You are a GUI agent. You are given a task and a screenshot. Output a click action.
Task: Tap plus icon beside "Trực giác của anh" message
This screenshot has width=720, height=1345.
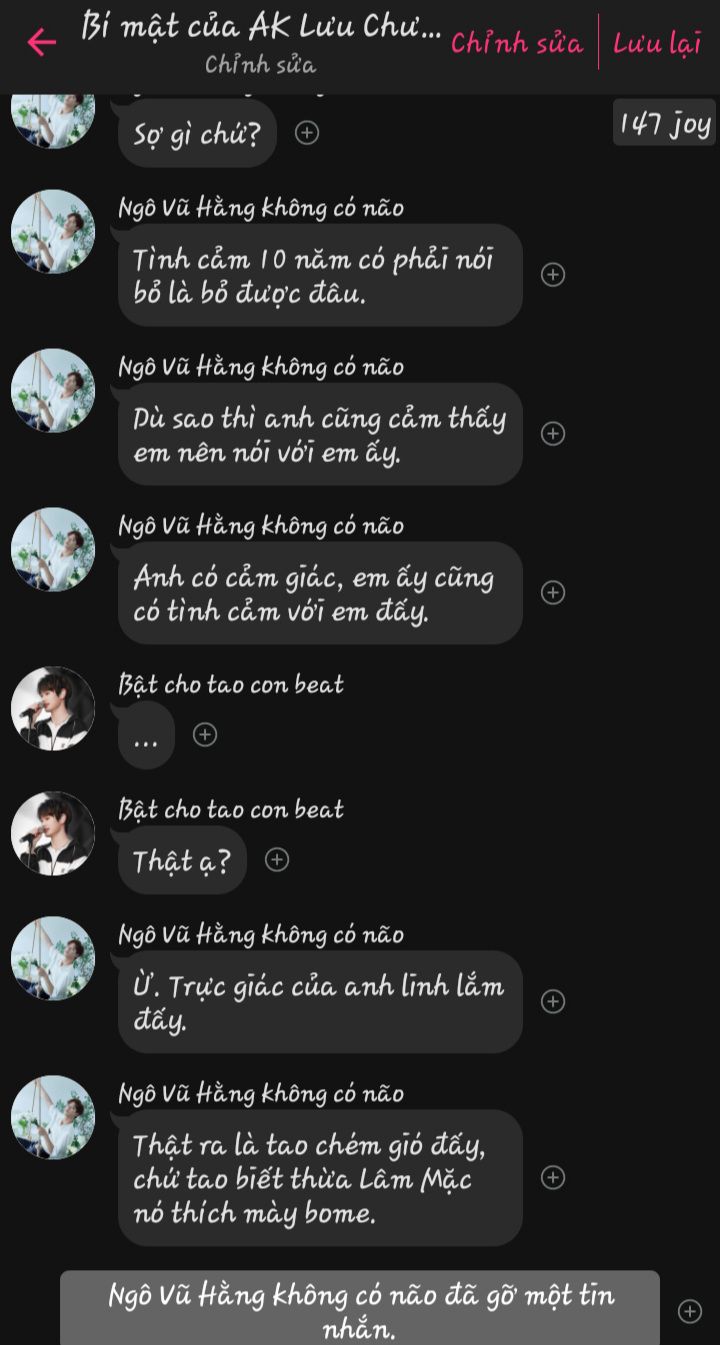[552, 1002]
